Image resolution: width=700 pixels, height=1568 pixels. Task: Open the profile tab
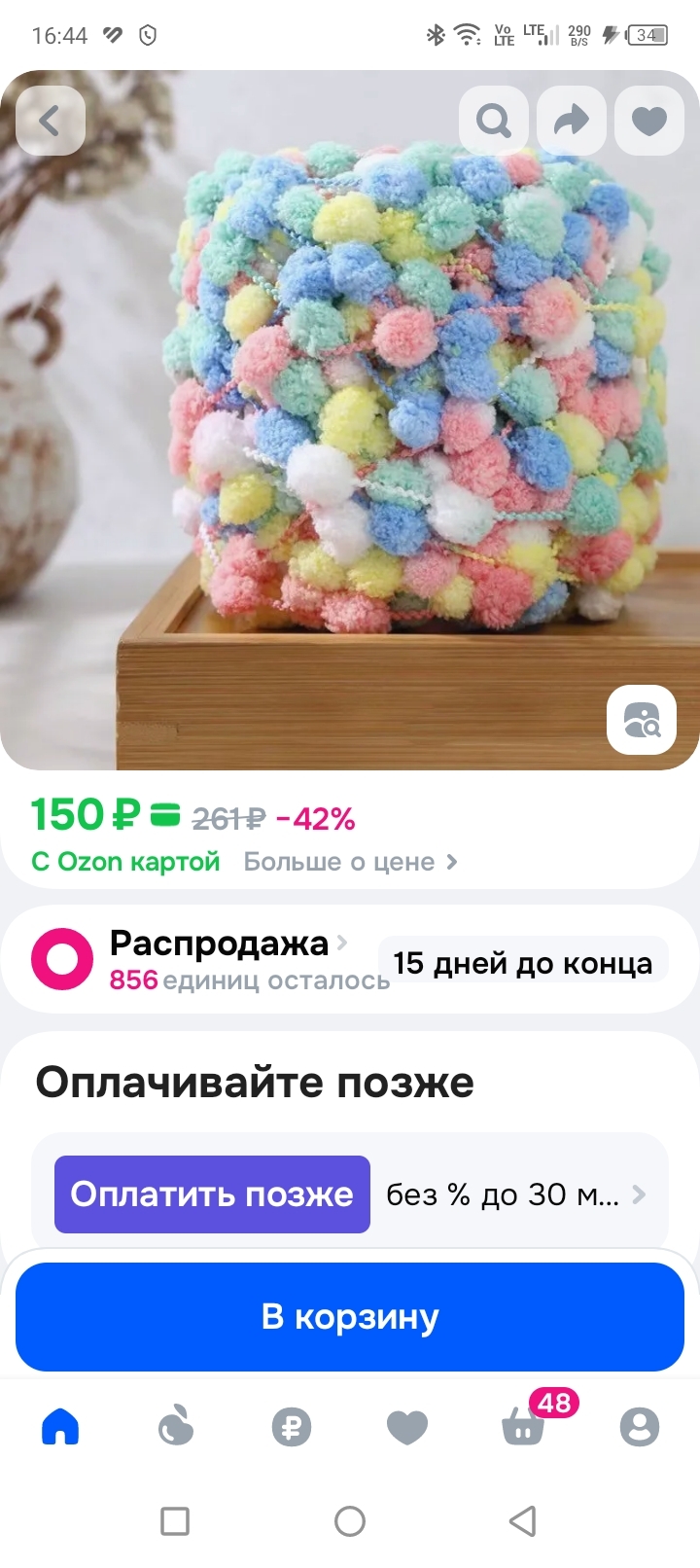(640, 1427)
